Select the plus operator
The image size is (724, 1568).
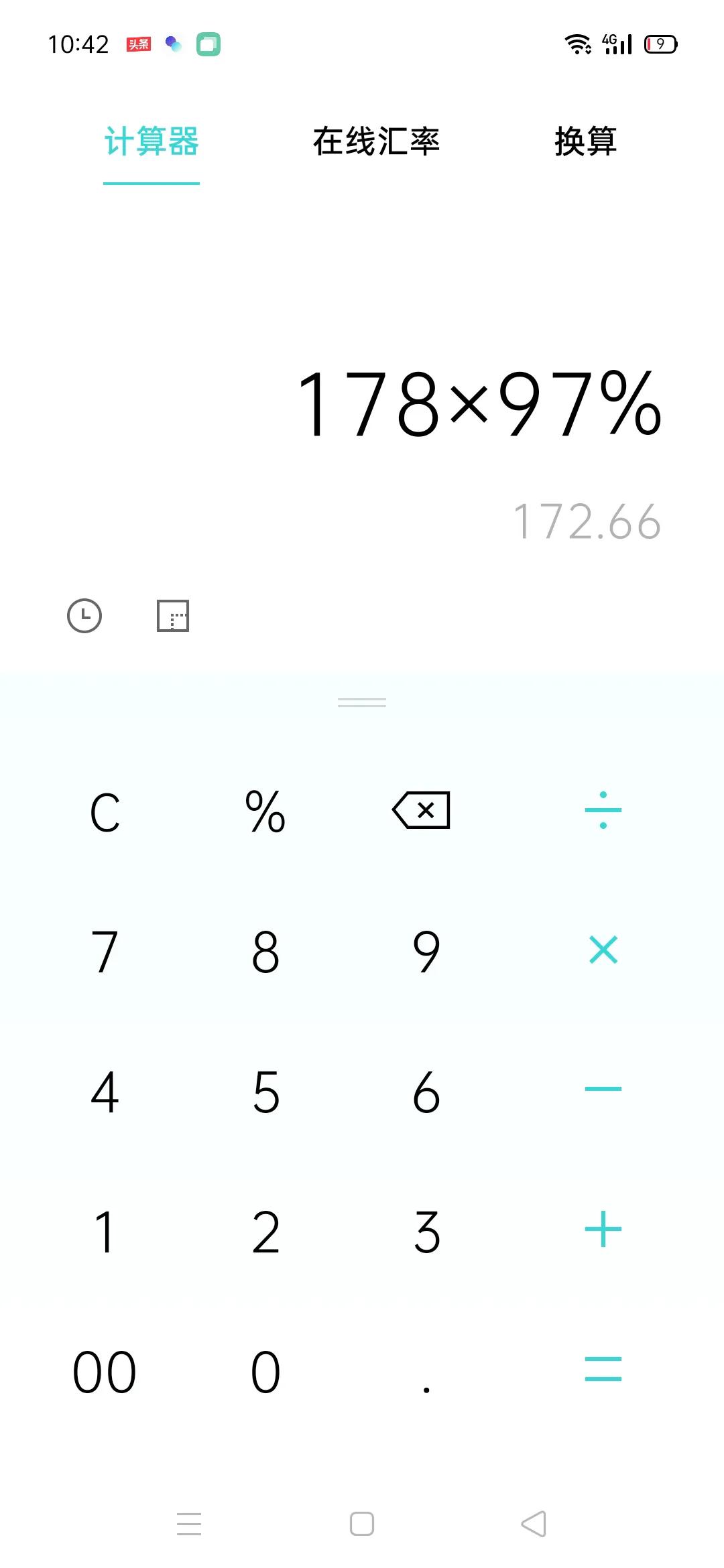coord(602,1229)
